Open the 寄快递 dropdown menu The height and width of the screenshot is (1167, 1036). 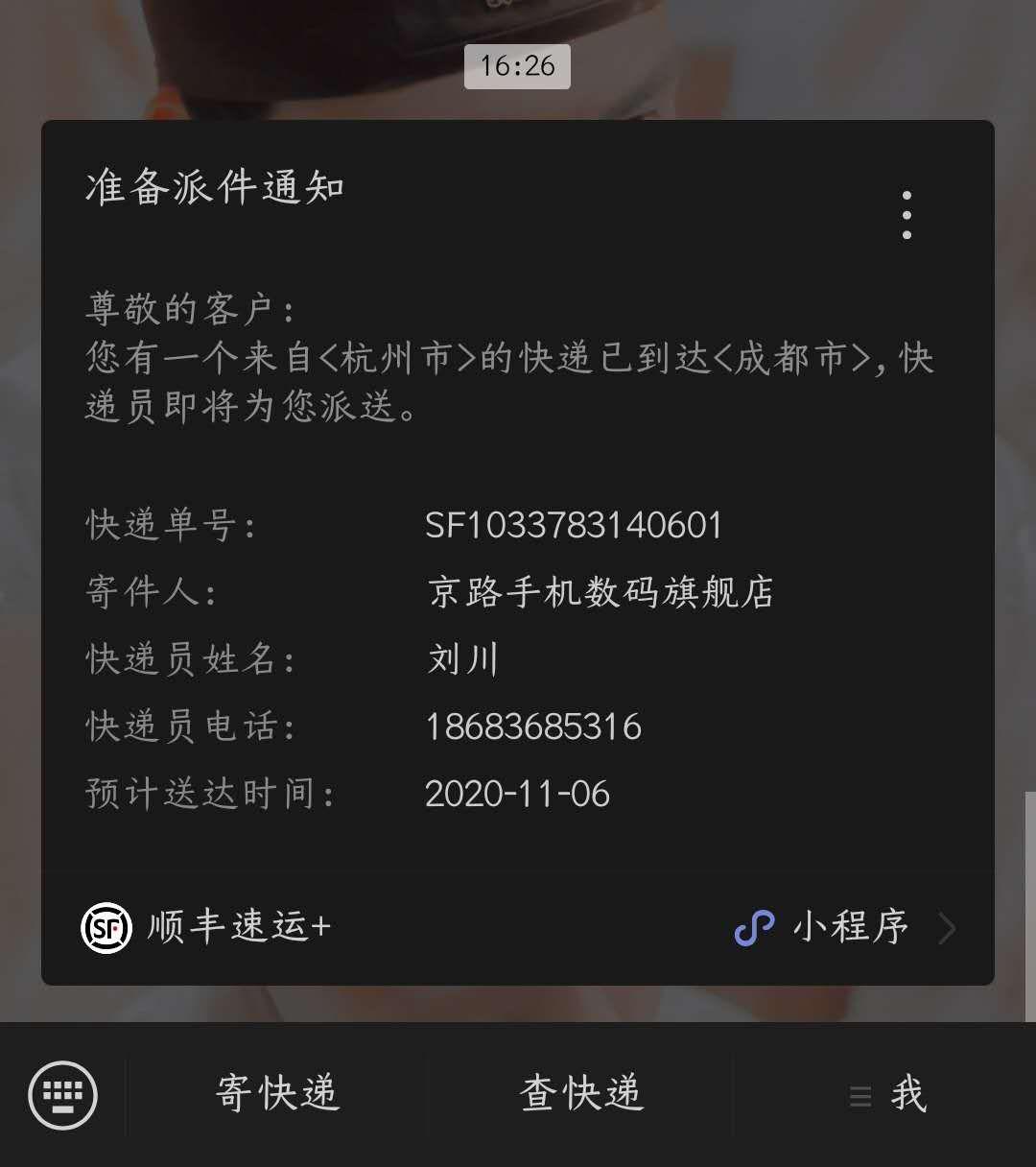pyautogui.click(x=276, y=1094)
